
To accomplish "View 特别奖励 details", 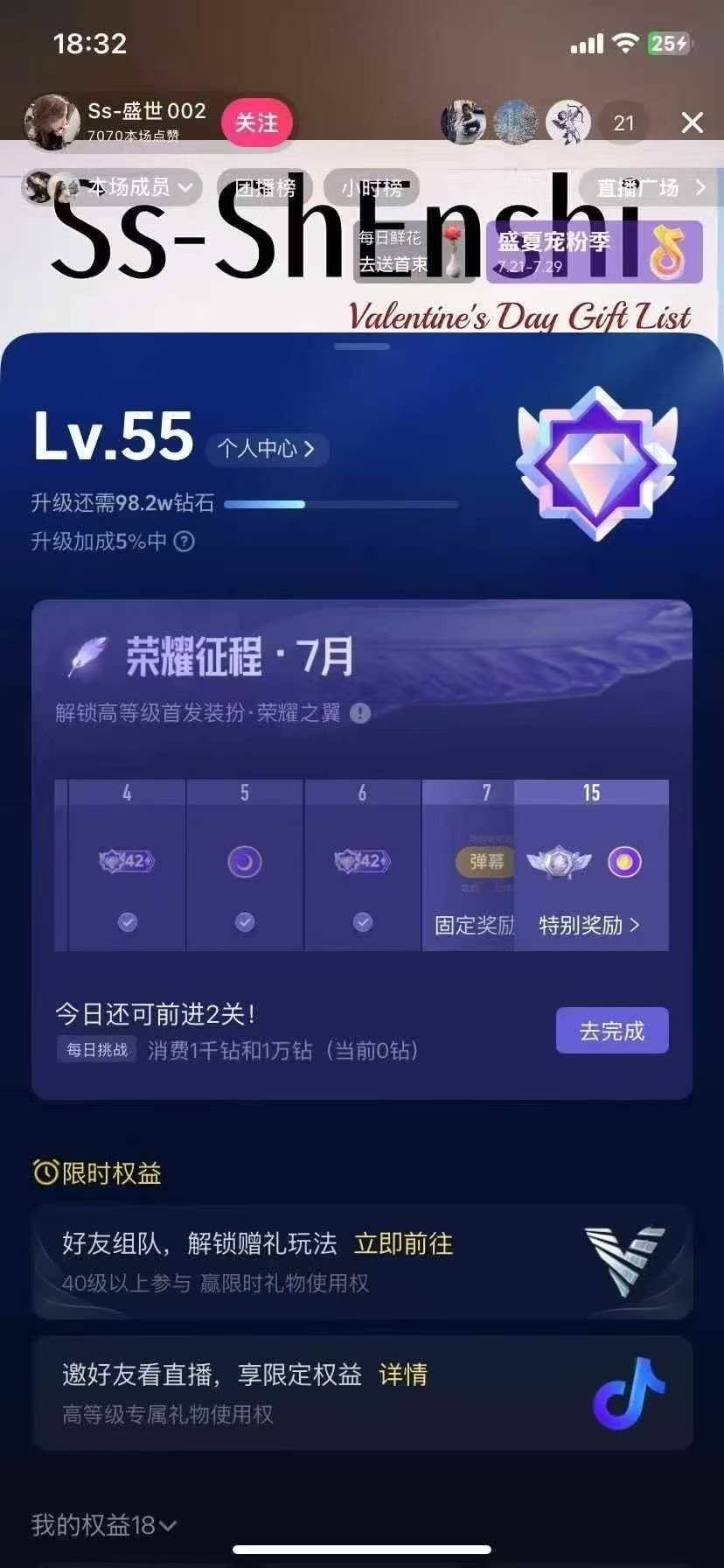I will tap(590, 925).
